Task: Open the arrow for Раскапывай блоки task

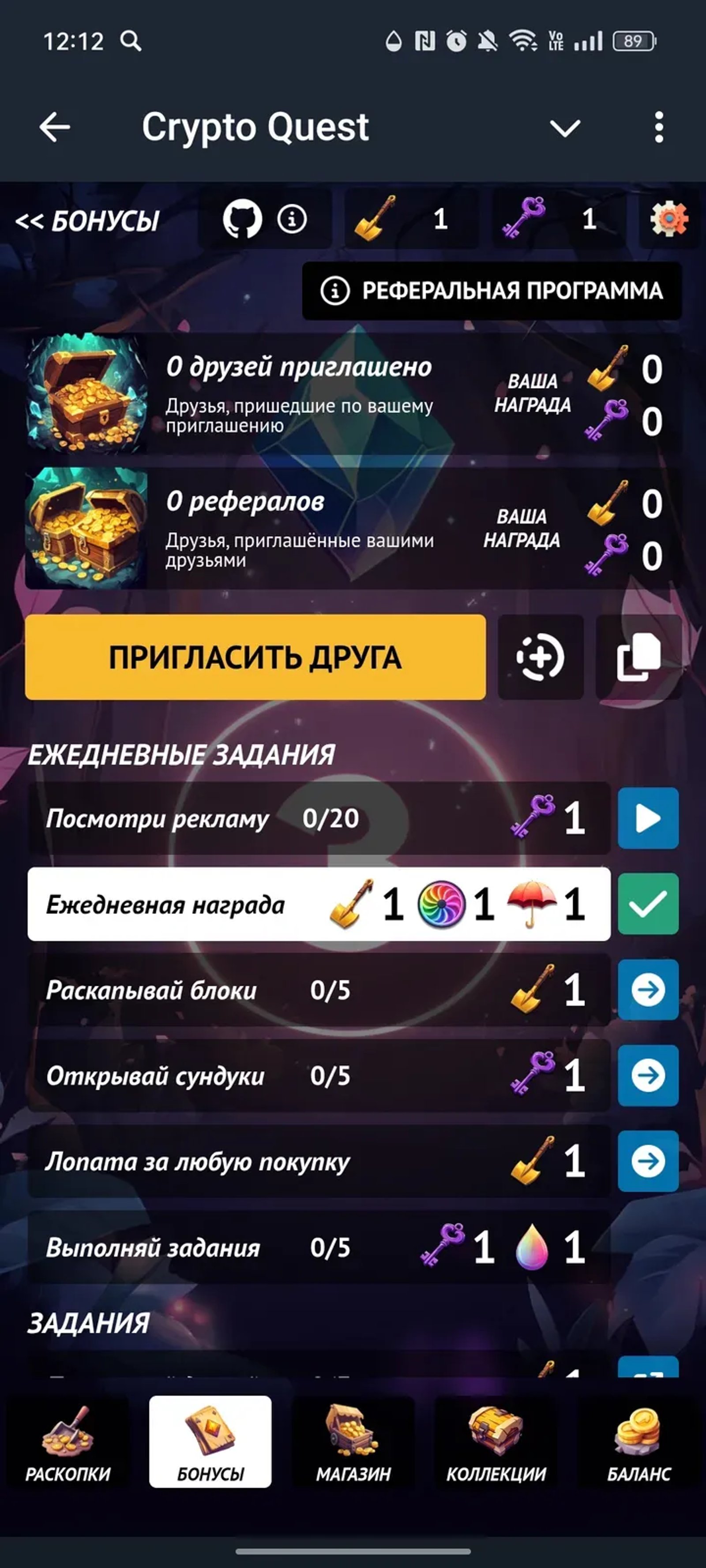Action: tap(647, 990)
